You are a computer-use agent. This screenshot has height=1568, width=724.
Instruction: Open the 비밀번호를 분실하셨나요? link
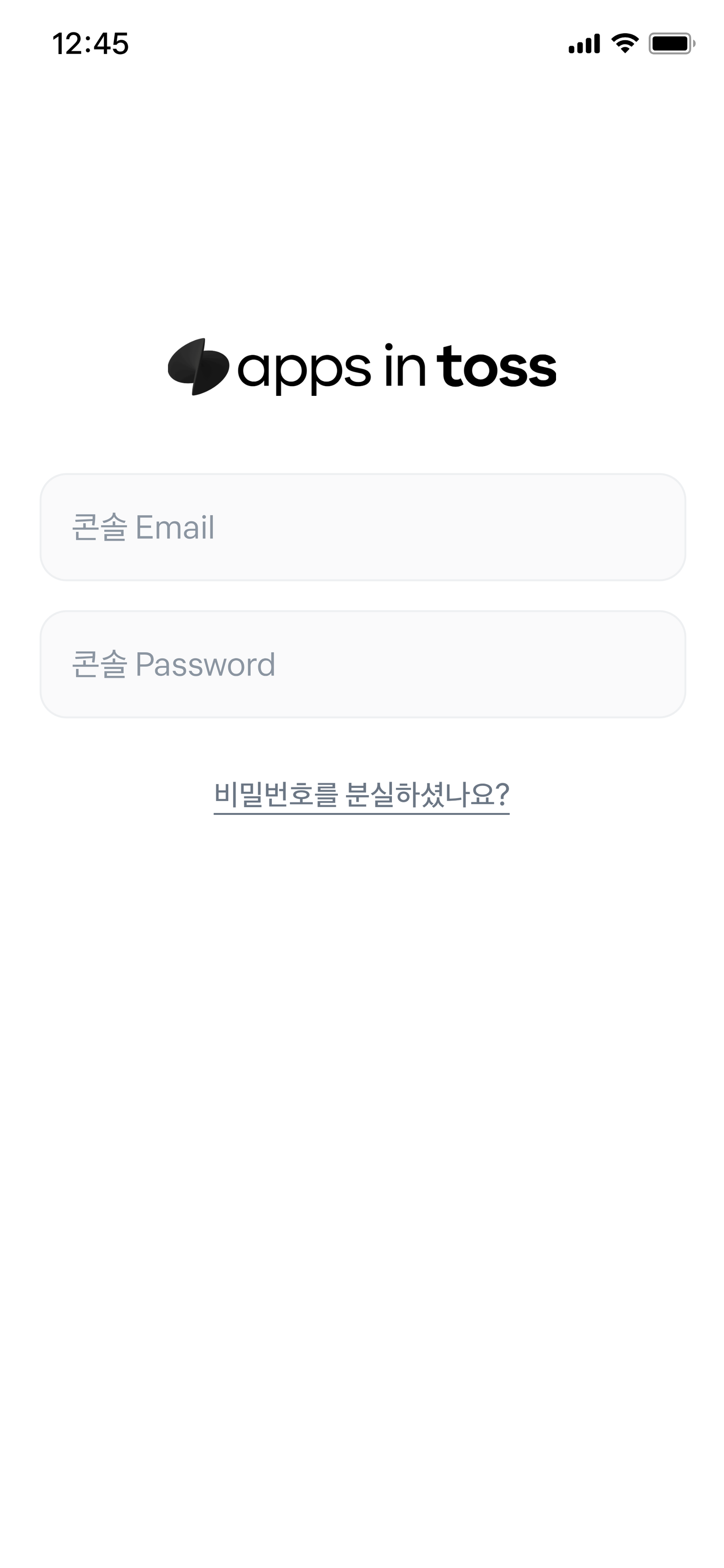point(362,794)
